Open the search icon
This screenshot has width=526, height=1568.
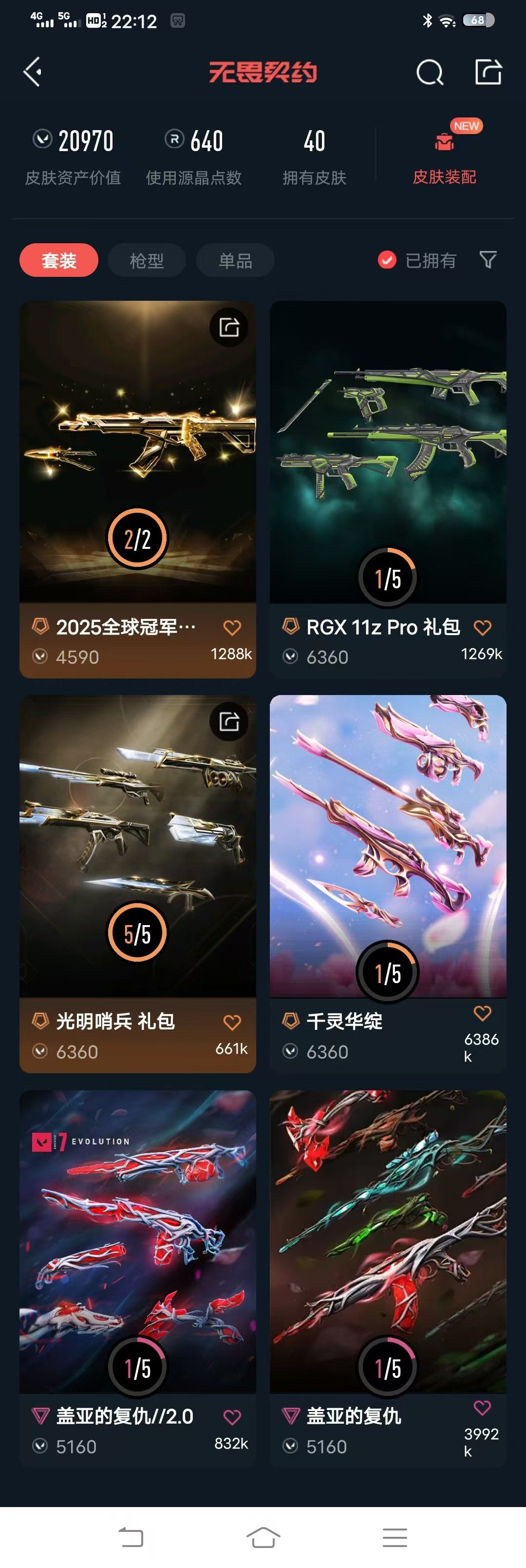click(429, 73)
